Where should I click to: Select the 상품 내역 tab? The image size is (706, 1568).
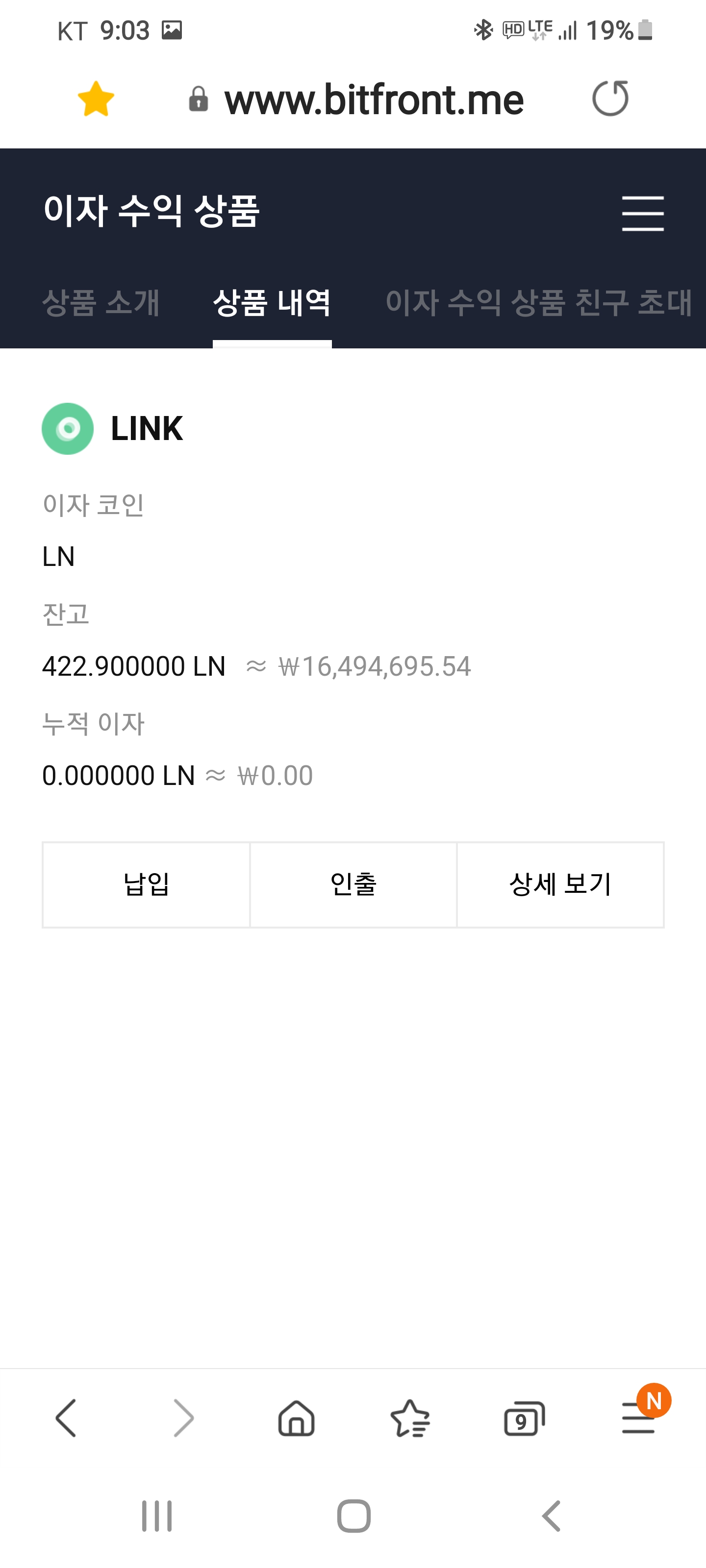click(272, 302)
